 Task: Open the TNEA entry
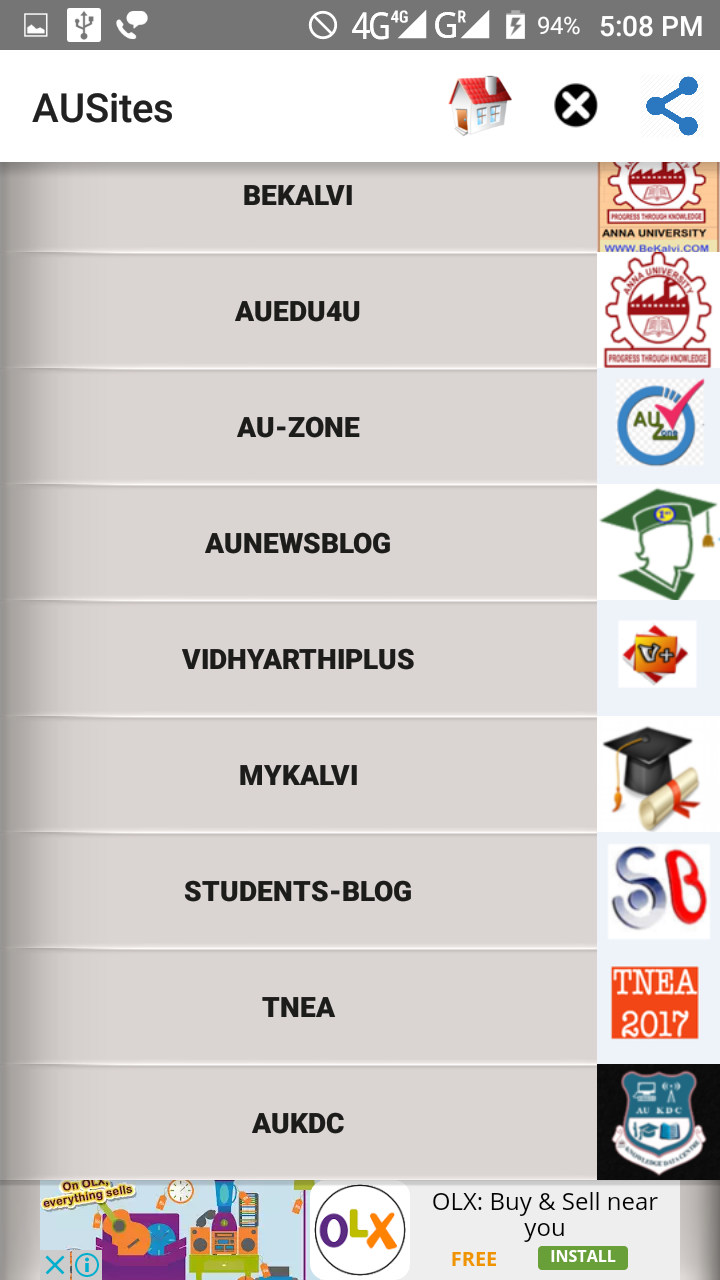[298, 1007]
